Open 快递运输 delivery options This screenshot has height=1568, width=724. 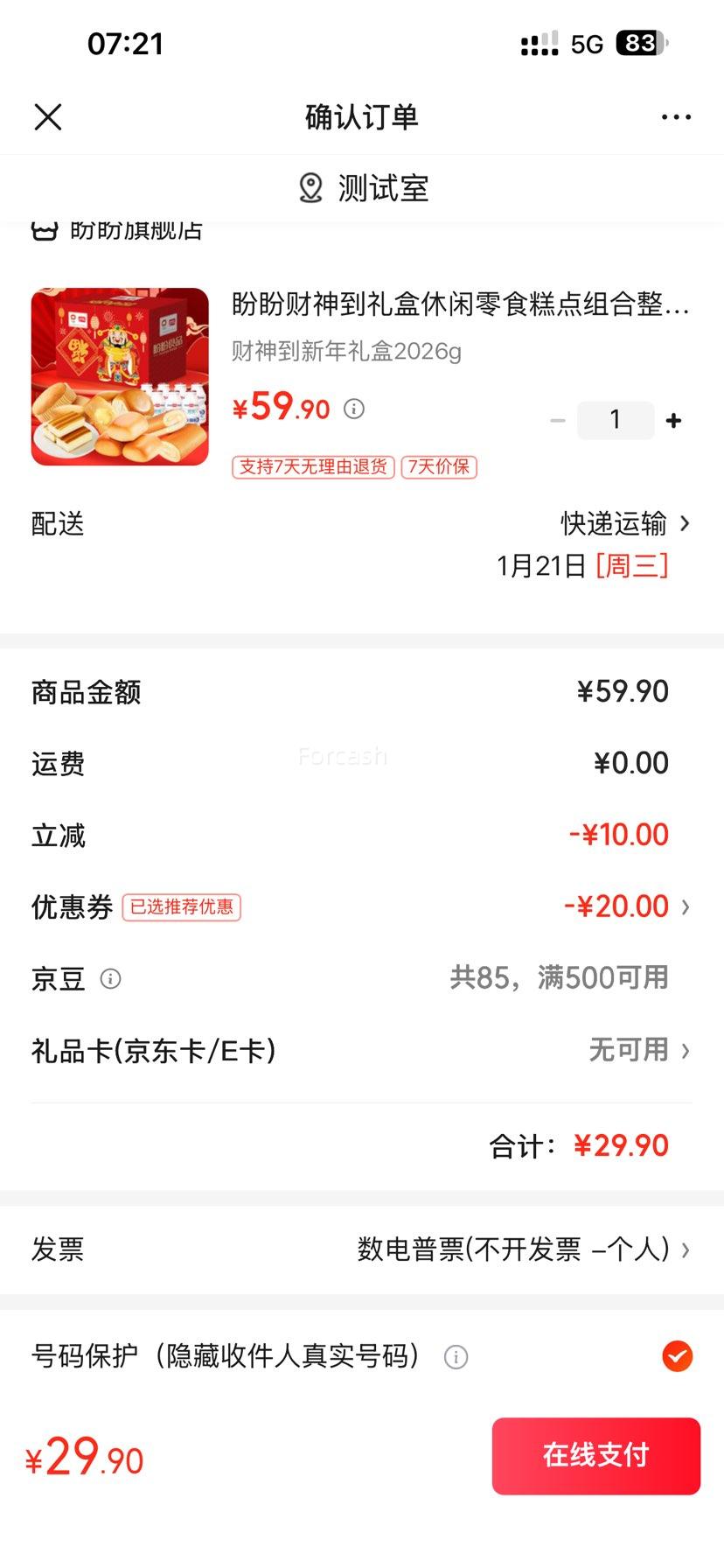click(624, 524)
